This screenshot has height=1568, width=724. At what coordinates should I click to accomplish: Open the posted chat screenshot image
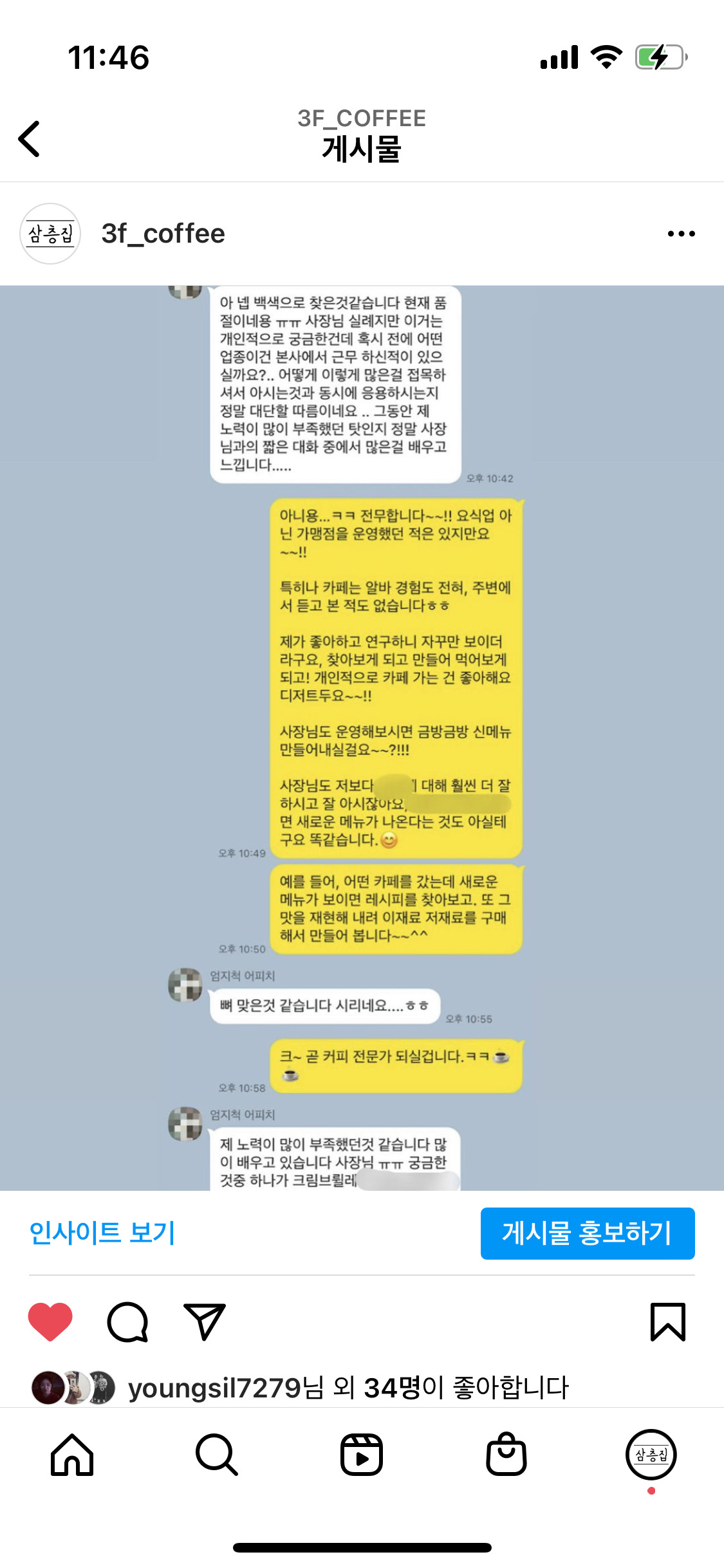(362, 737)
